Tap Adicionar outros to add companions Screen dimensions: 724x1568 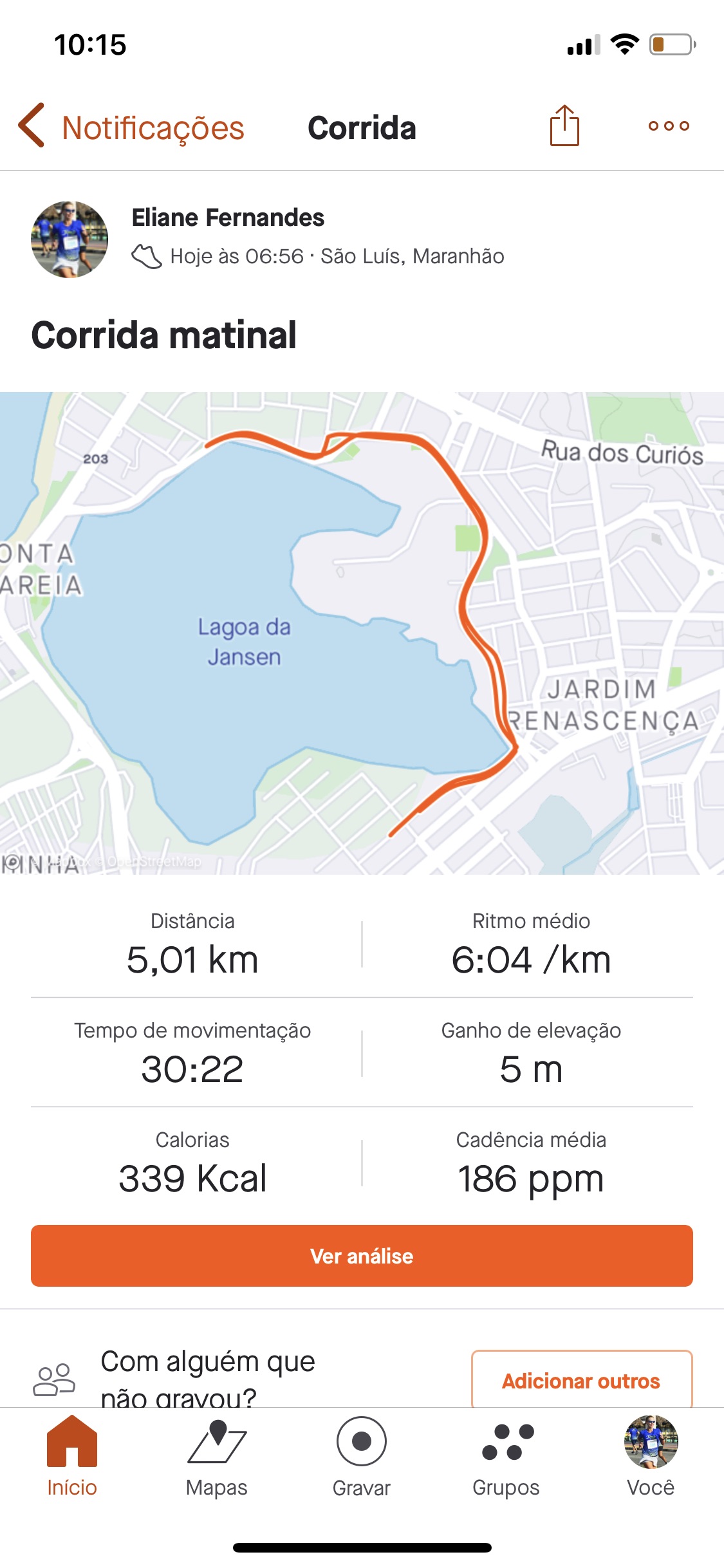(x=582, y=1381)
